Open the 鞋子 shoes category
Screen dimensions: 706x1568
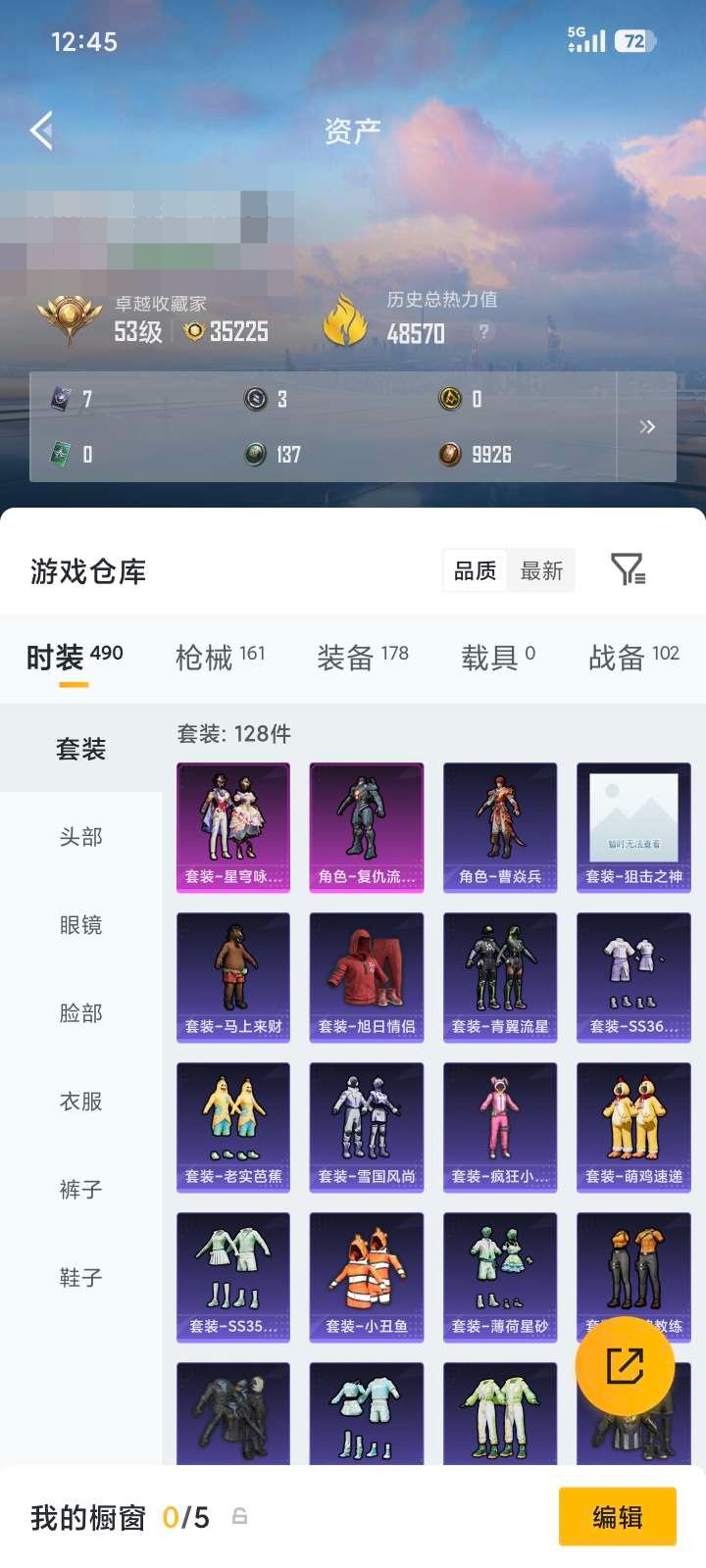click(78, 1277)
